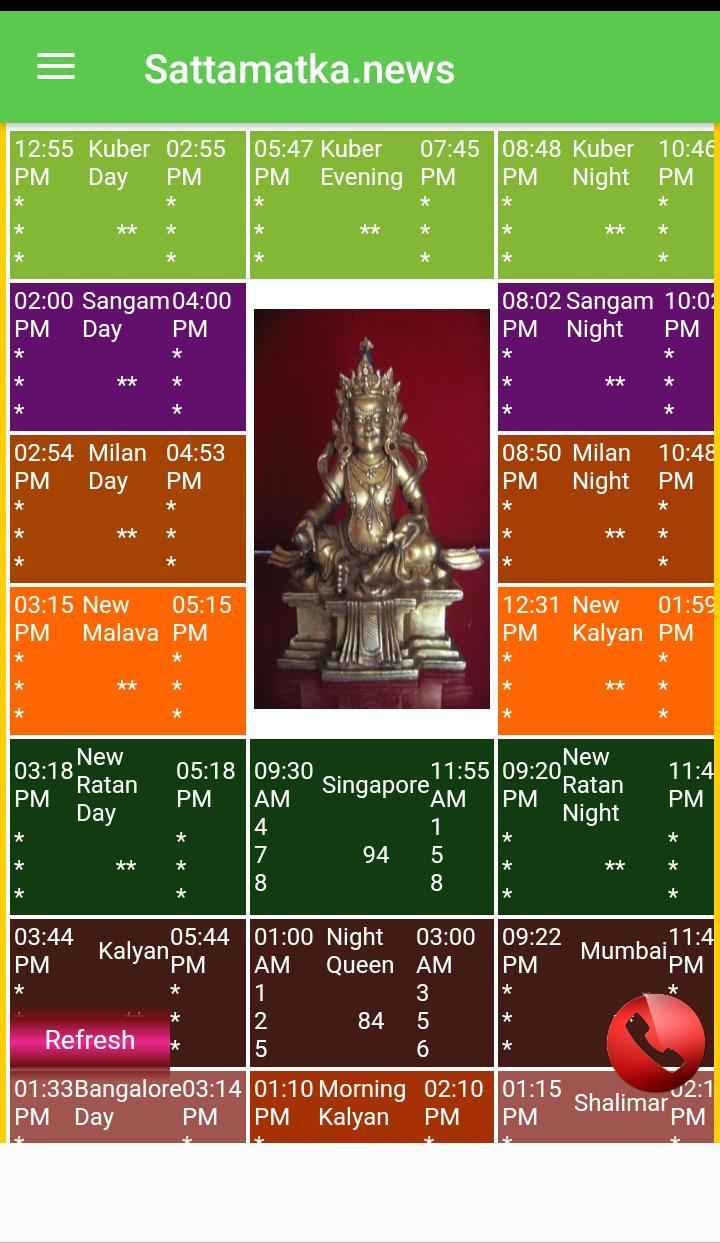Open the New Malava card
Viewport: 720px width, 1243px height.
click(x=128, y=661)
